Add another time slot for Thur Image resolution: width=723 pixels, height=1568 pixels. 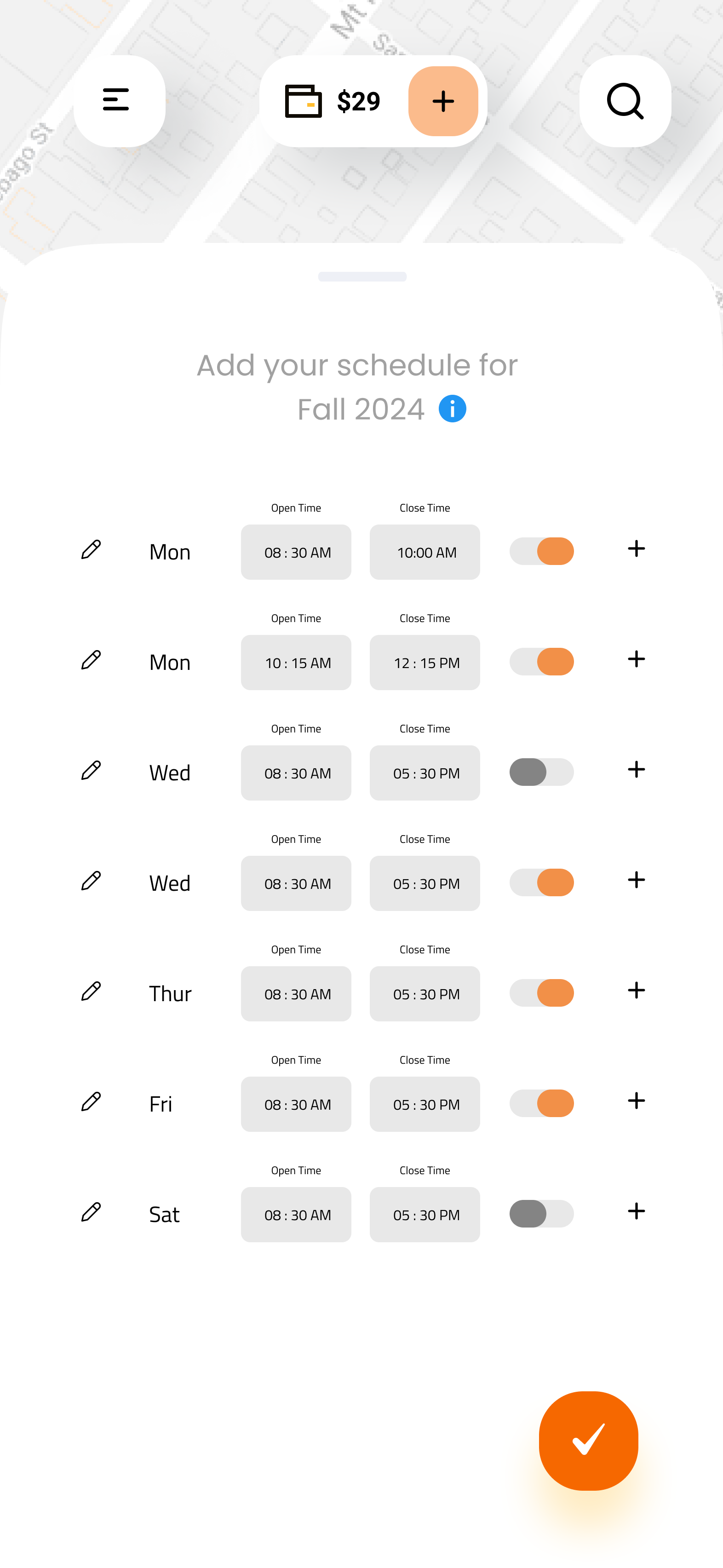(x=636, y=990)
